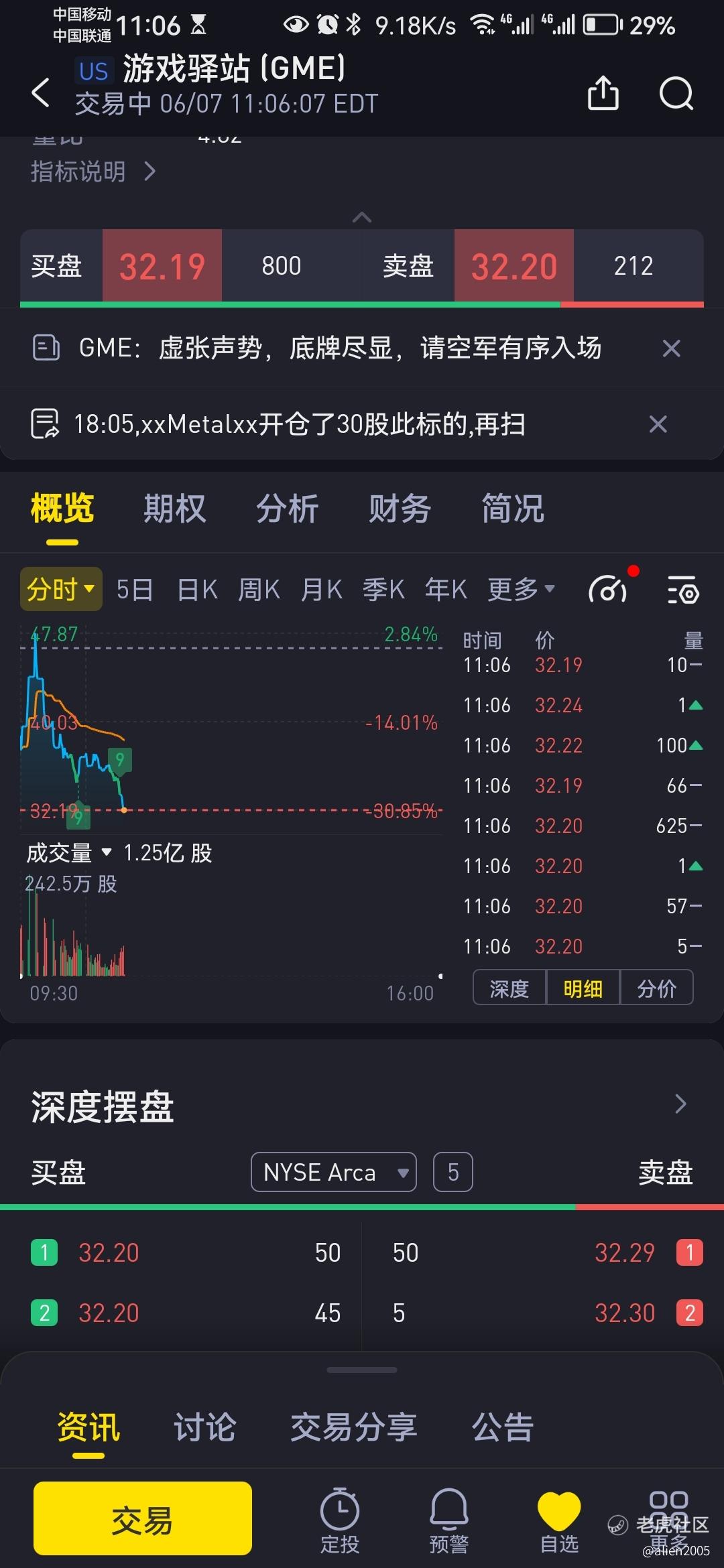Switch to the 财务 tab
The width and height of the screenshot is (724, 1568).
pos(400,509)
